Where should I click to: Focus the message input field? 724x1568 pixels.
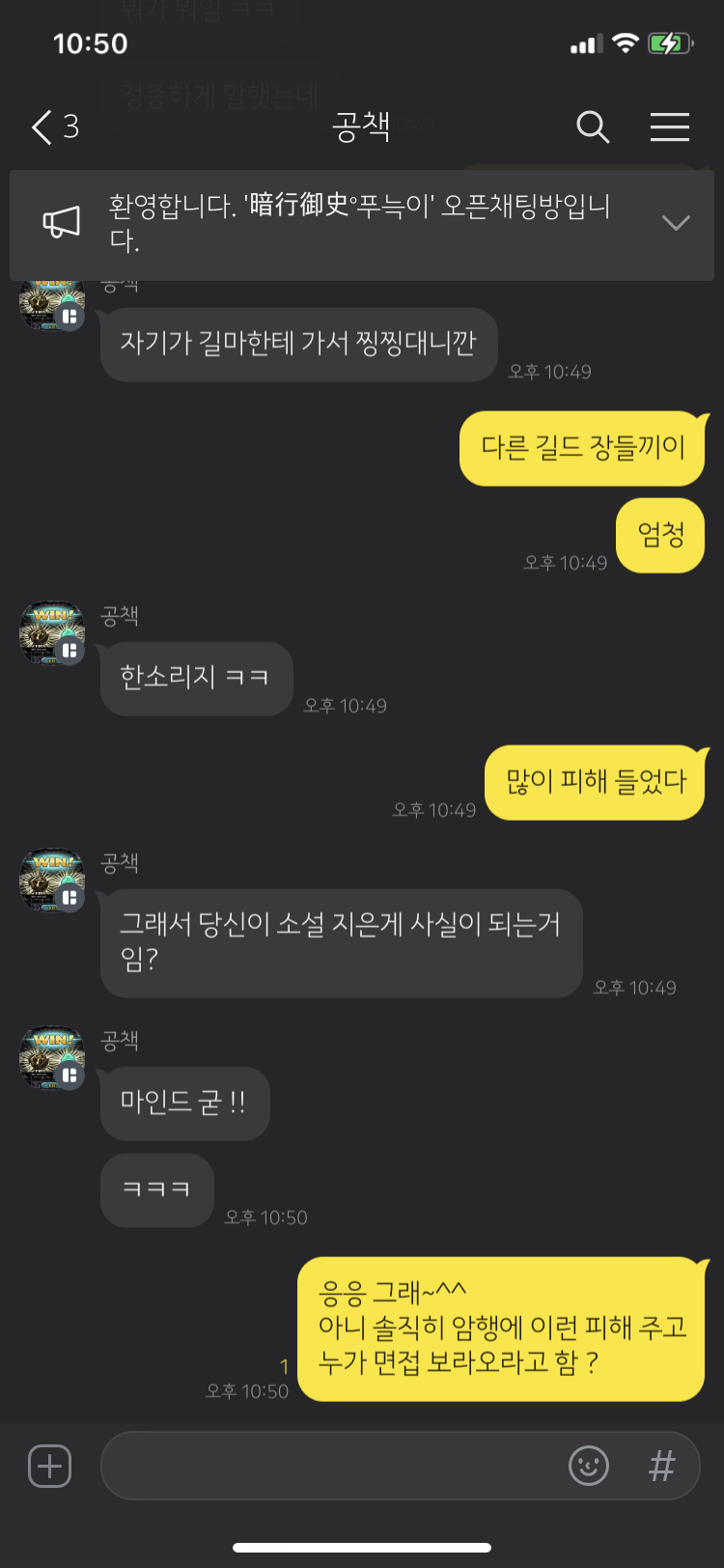(328, 1466)
